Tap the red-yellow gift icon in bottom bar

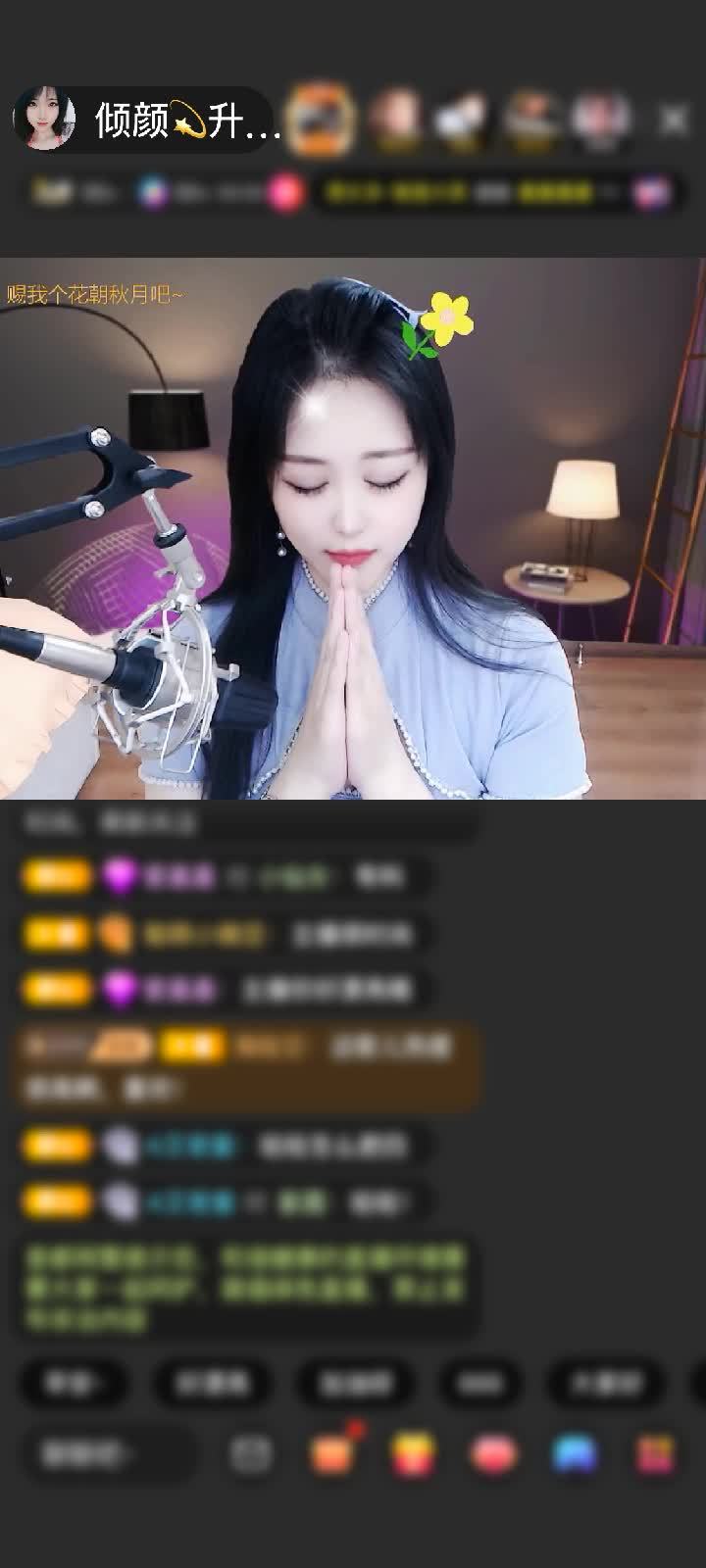414,1454
